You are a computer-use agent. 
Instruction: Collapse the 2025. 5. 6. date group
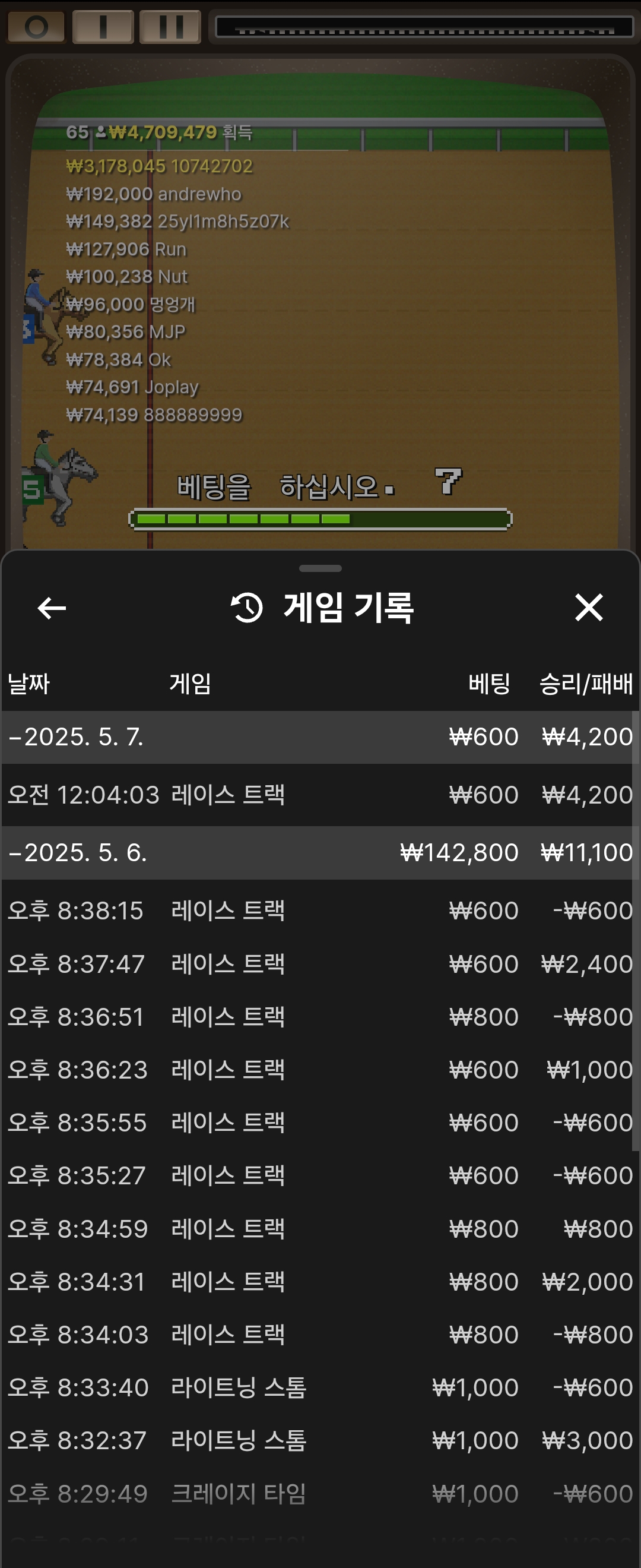(x=78, y=853)
